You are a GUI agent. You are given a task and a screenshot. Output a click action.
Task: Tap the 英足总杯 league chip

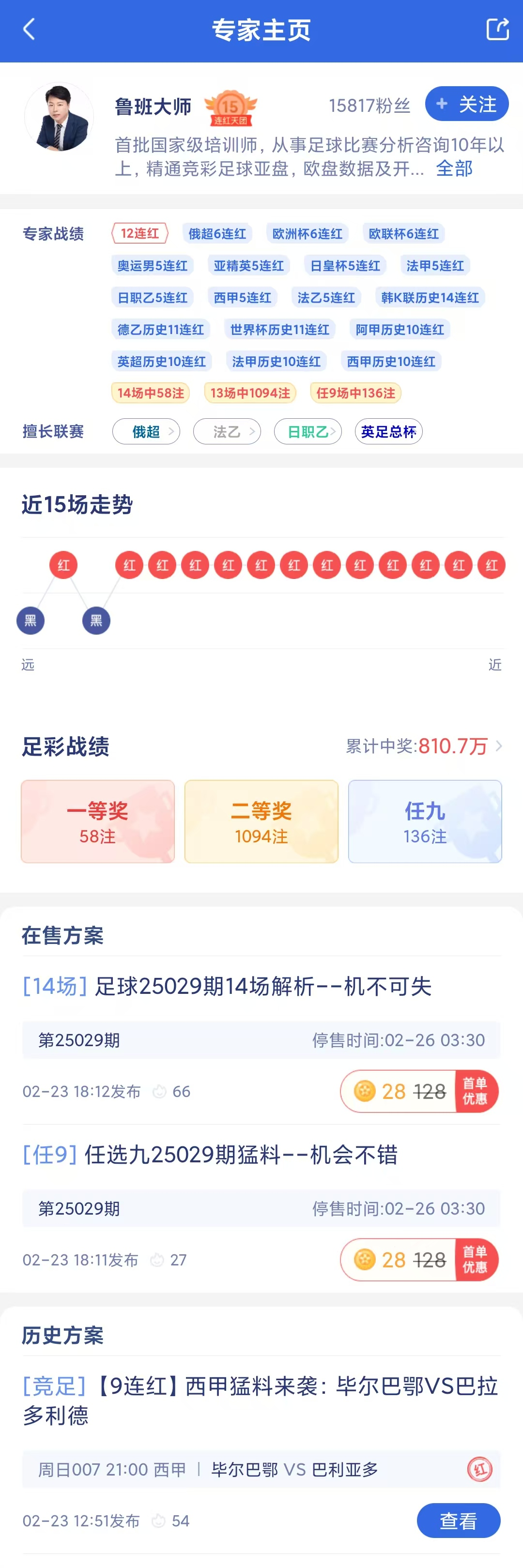(x=388, y=431)
